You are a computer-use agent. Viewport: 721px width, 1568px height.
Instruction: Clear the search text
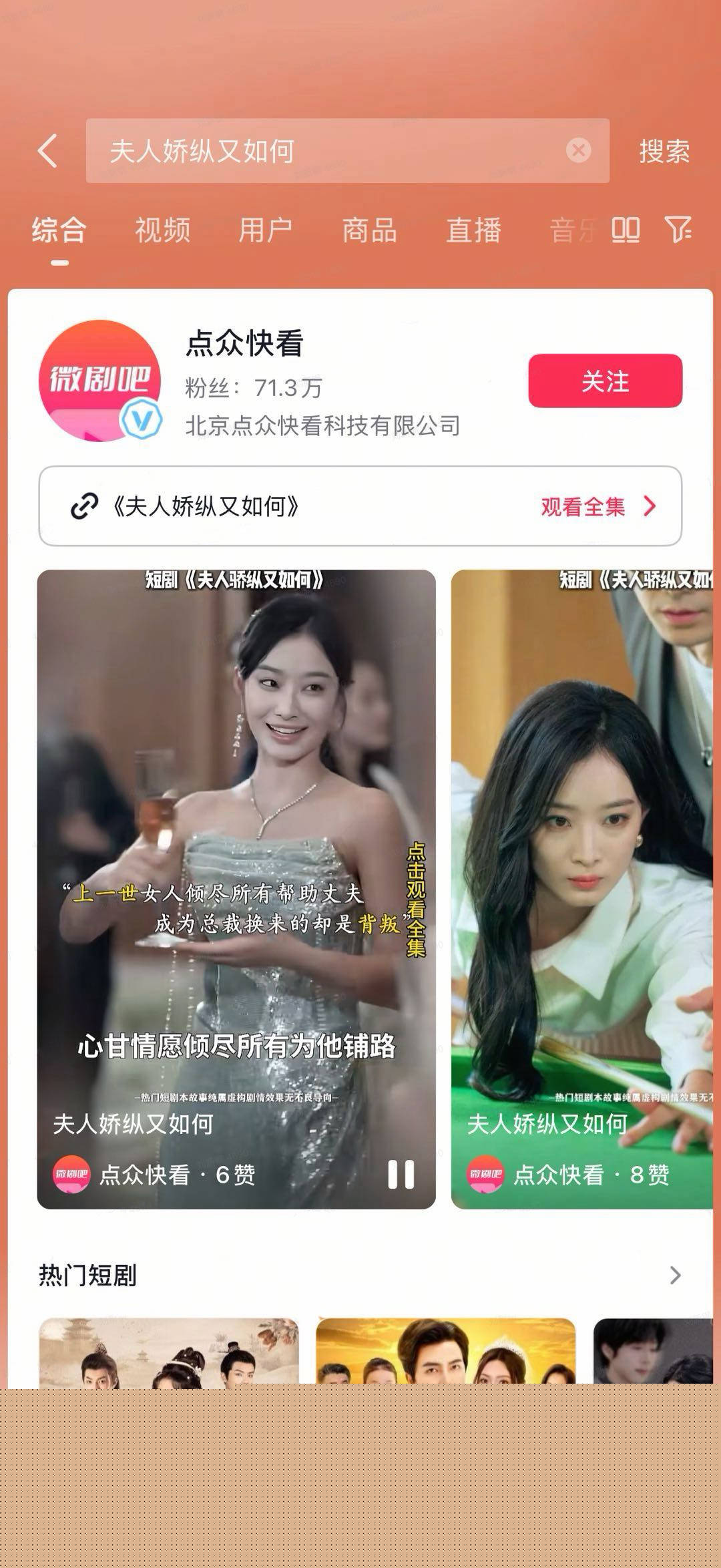click(x=578, y=150)
